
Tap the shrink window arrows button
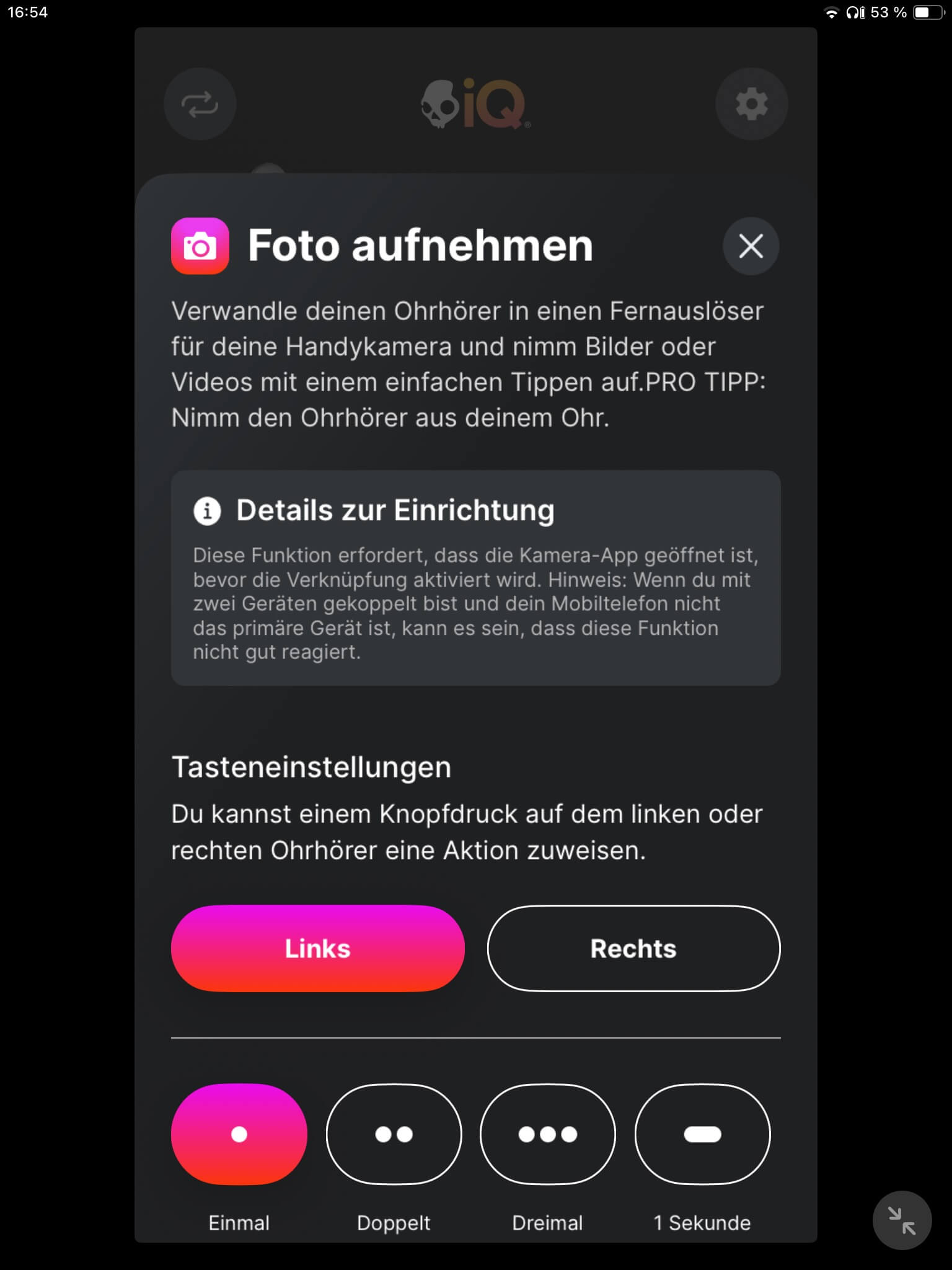pos(901,1220)
